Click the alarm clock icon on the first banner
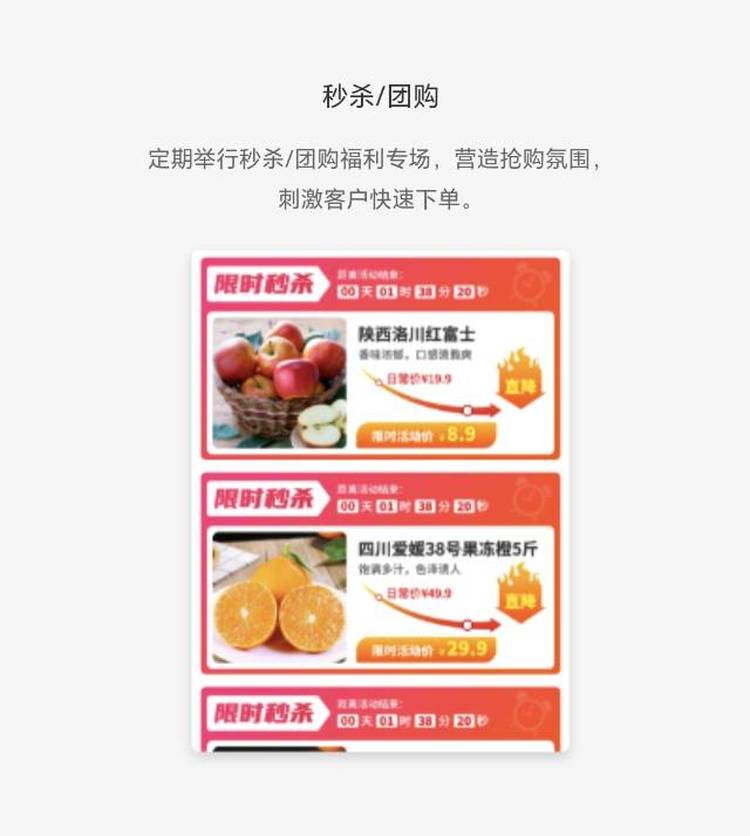750x836 pixels. (528, 285)
